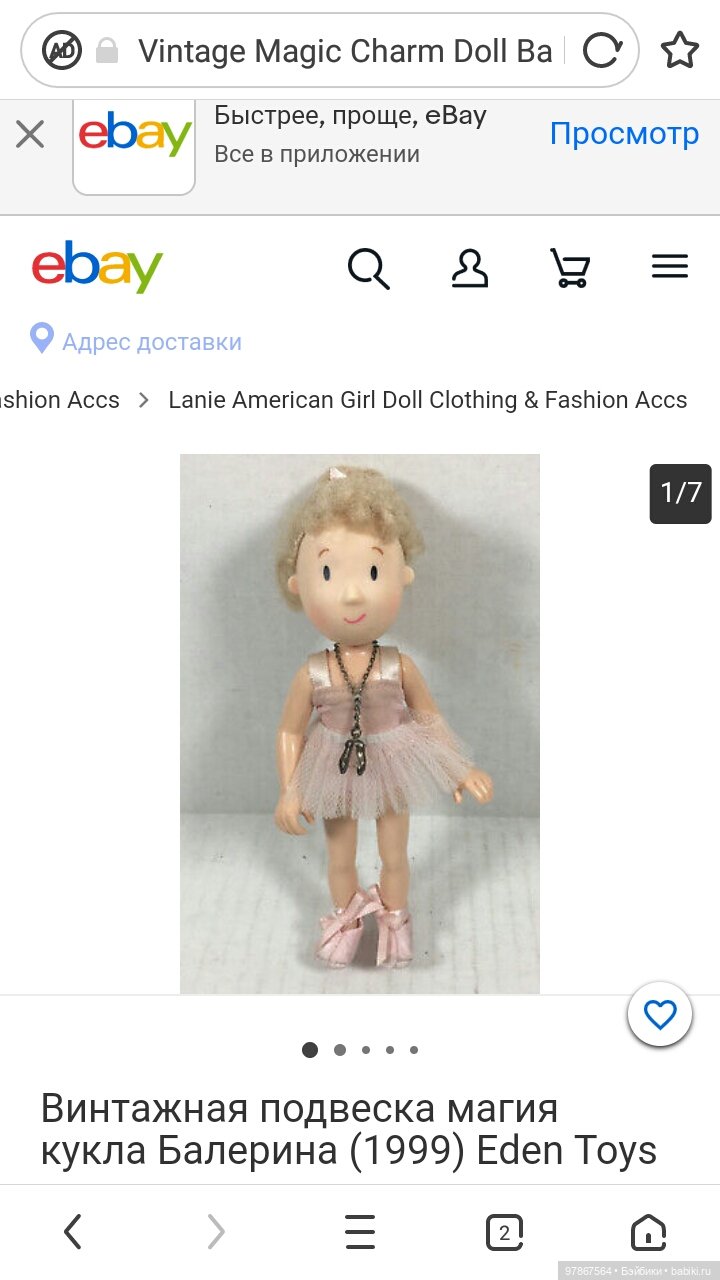This screenshot has width=720, height=1280.
Task: Go back in the browser
Action: 72,1232
